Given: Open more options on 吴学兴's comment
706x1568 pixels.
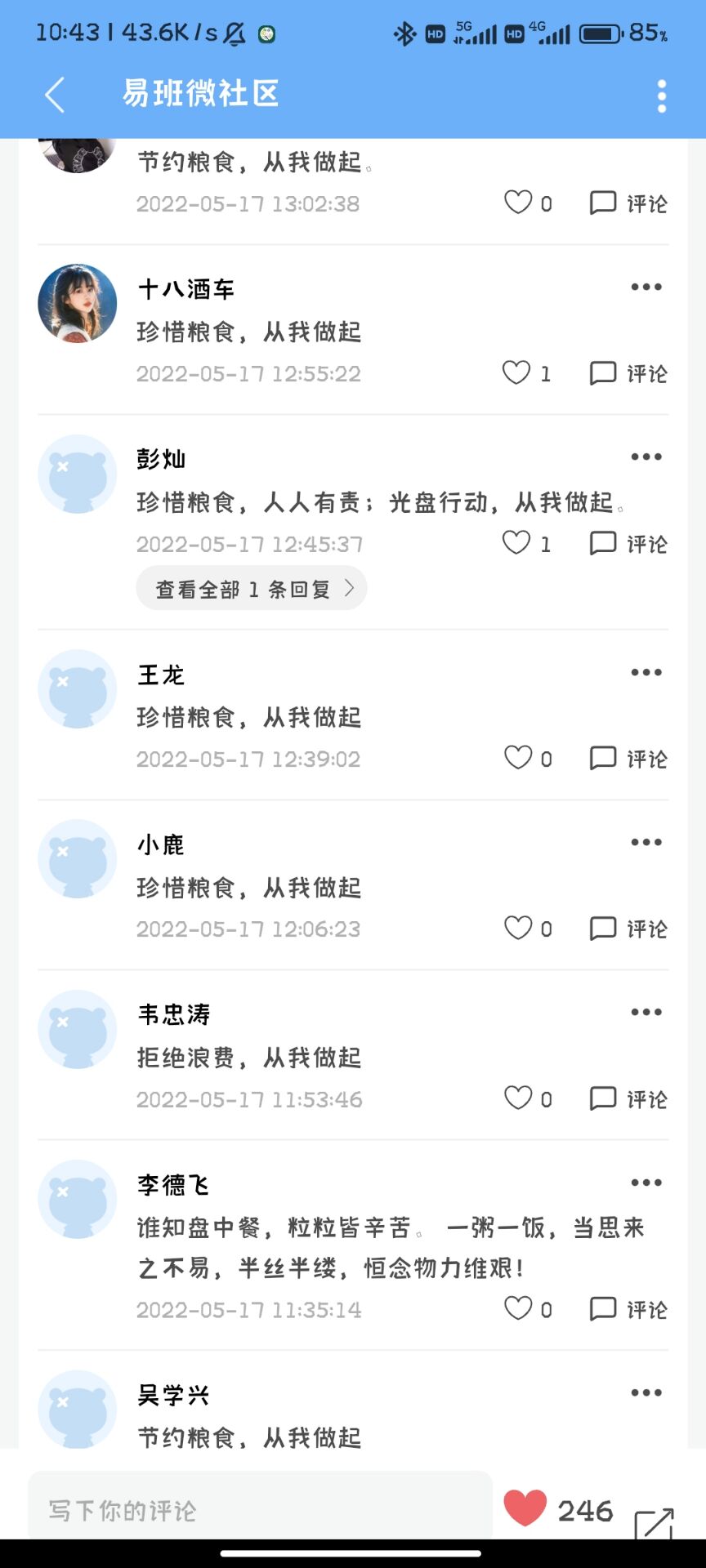Looking at the screenshot, I should click(x=646, y=1392).
